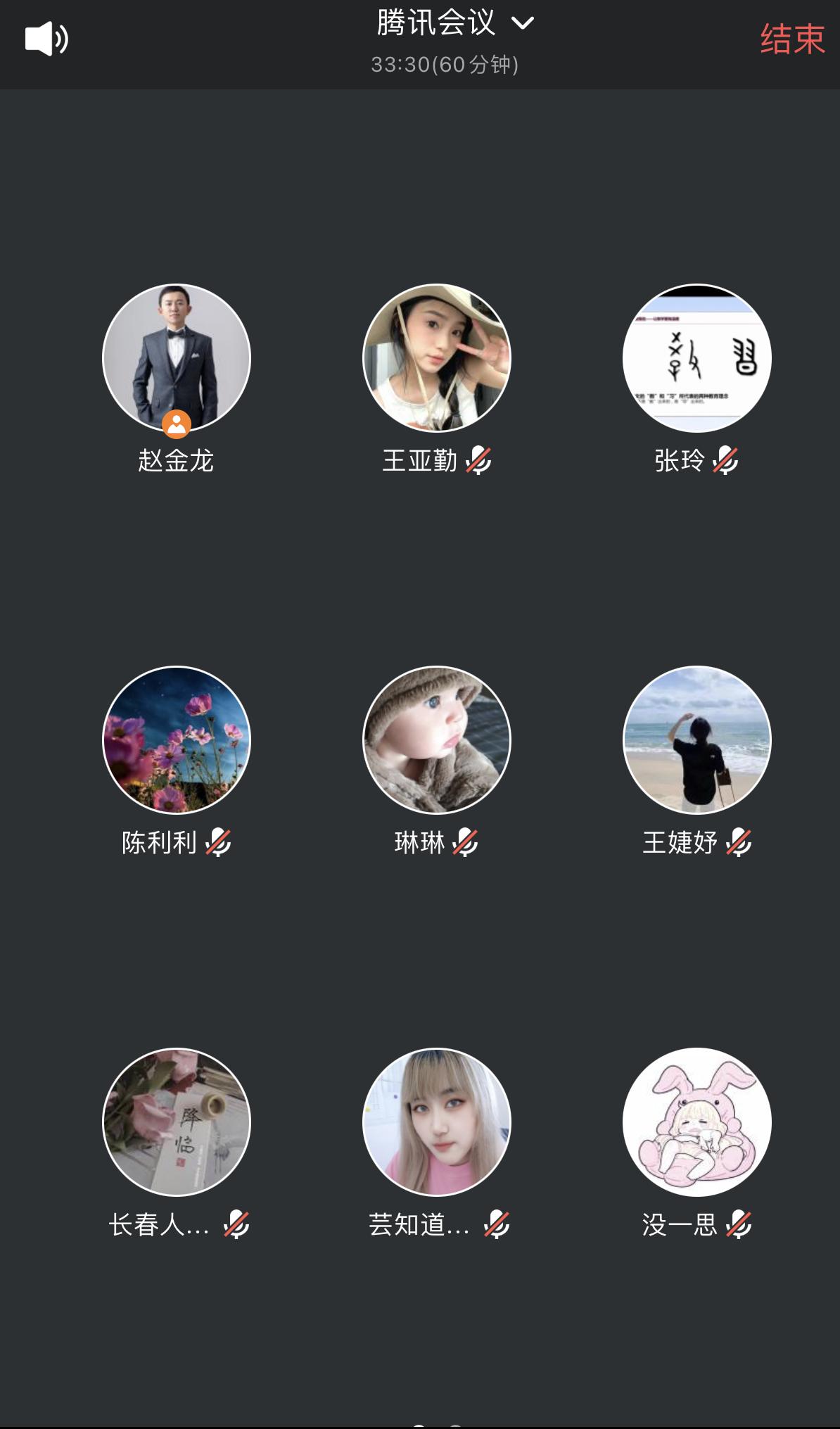Open the participant 芸知道's tile
Viewport: 840px width, 1429px height.
click(x=437, y=1122)
